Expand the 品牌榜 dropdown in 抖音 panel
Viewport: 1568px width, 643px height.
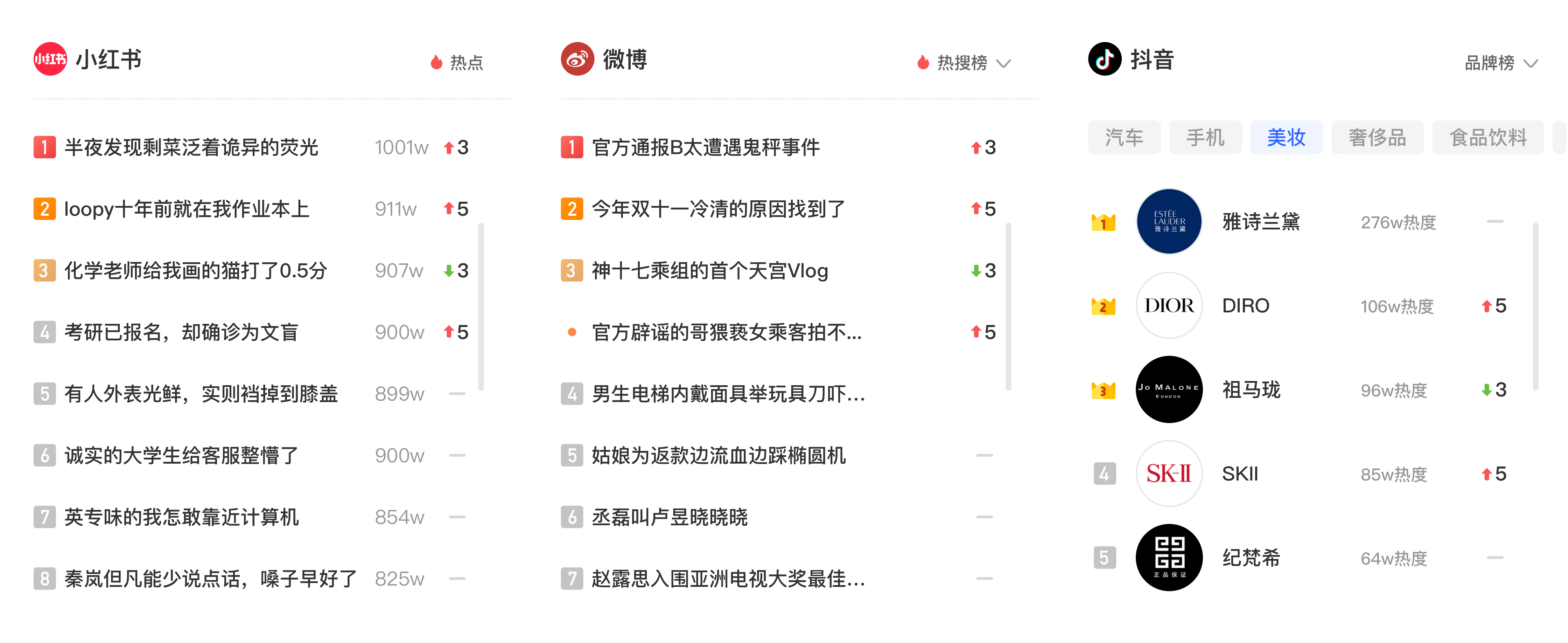pyautogui.click(x=1500, y=63)
